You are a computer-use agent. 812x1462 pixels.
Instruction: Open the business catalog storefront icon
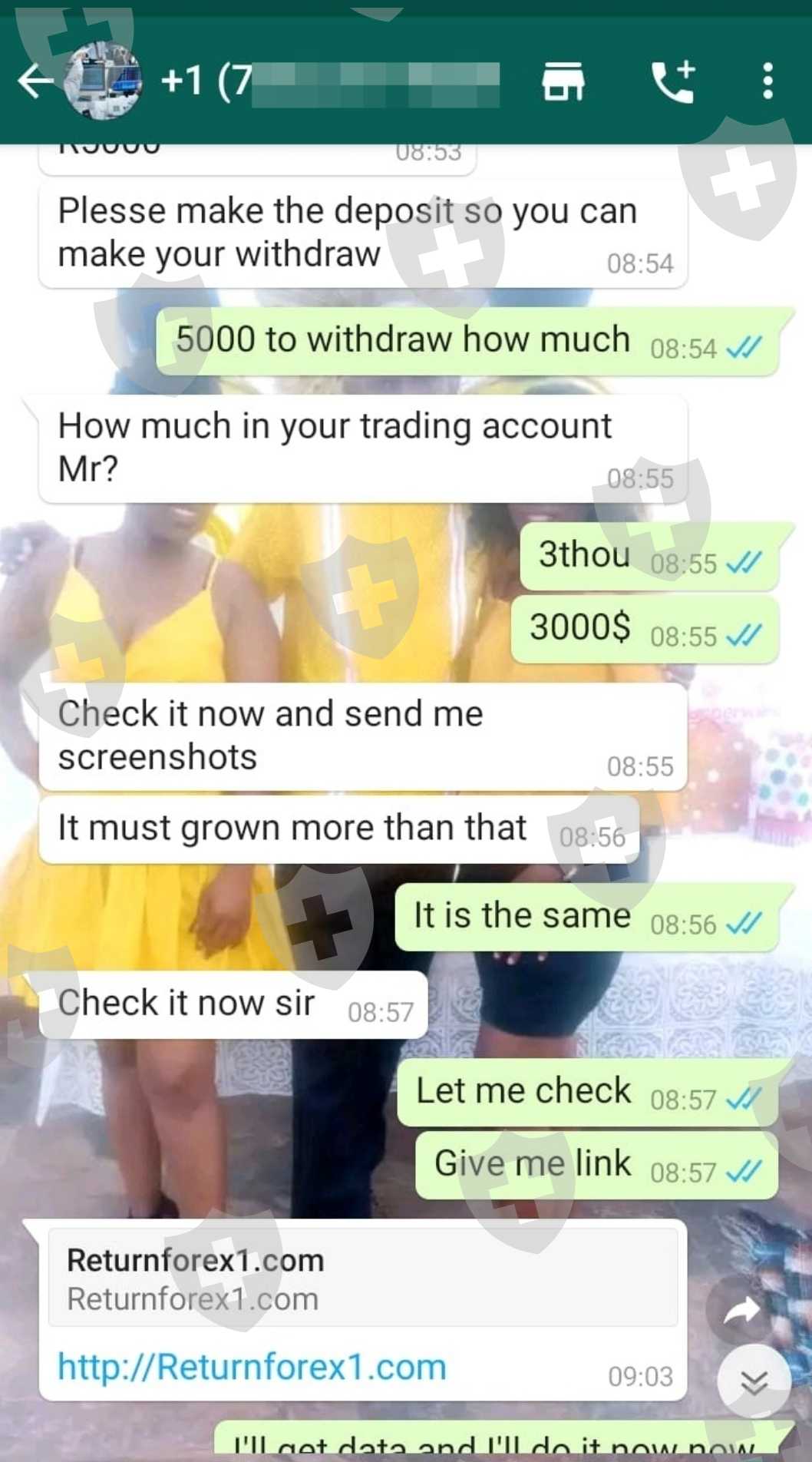pyautogui.click(x=563, y=81)
